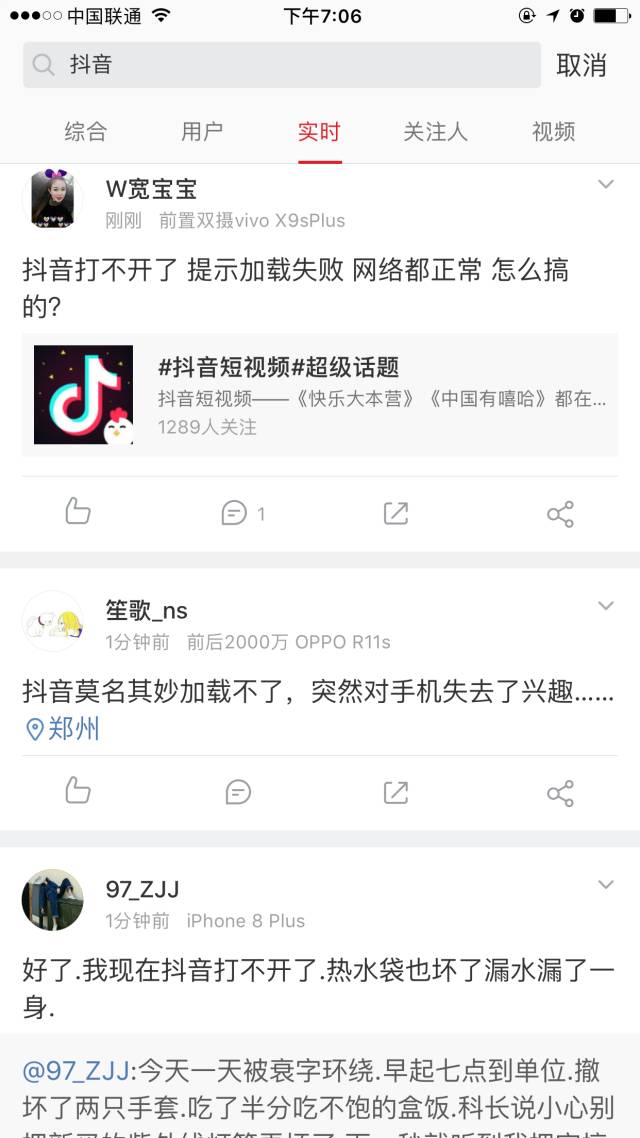Viewport: 640px width, 1138px height.
Task: Open the 关注人 tab
Action: (435, 131)
